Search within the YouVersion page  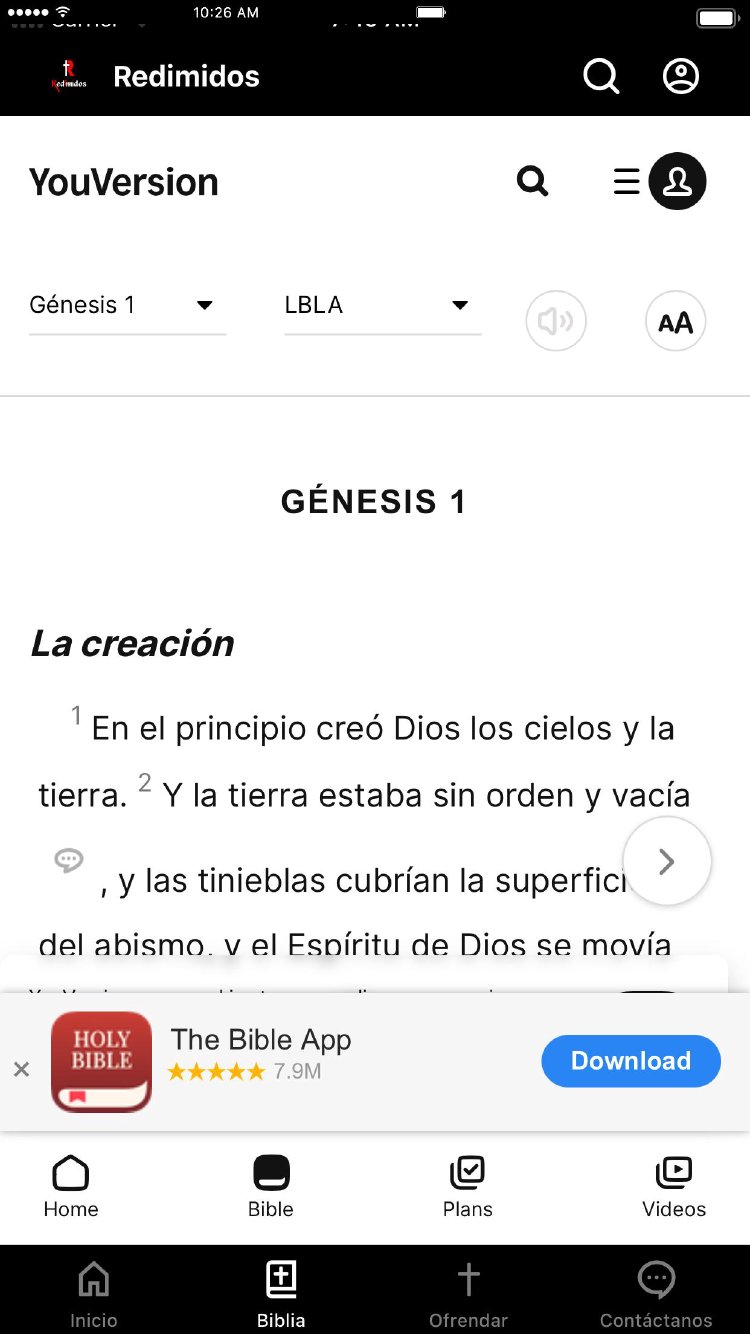point(532,182)
